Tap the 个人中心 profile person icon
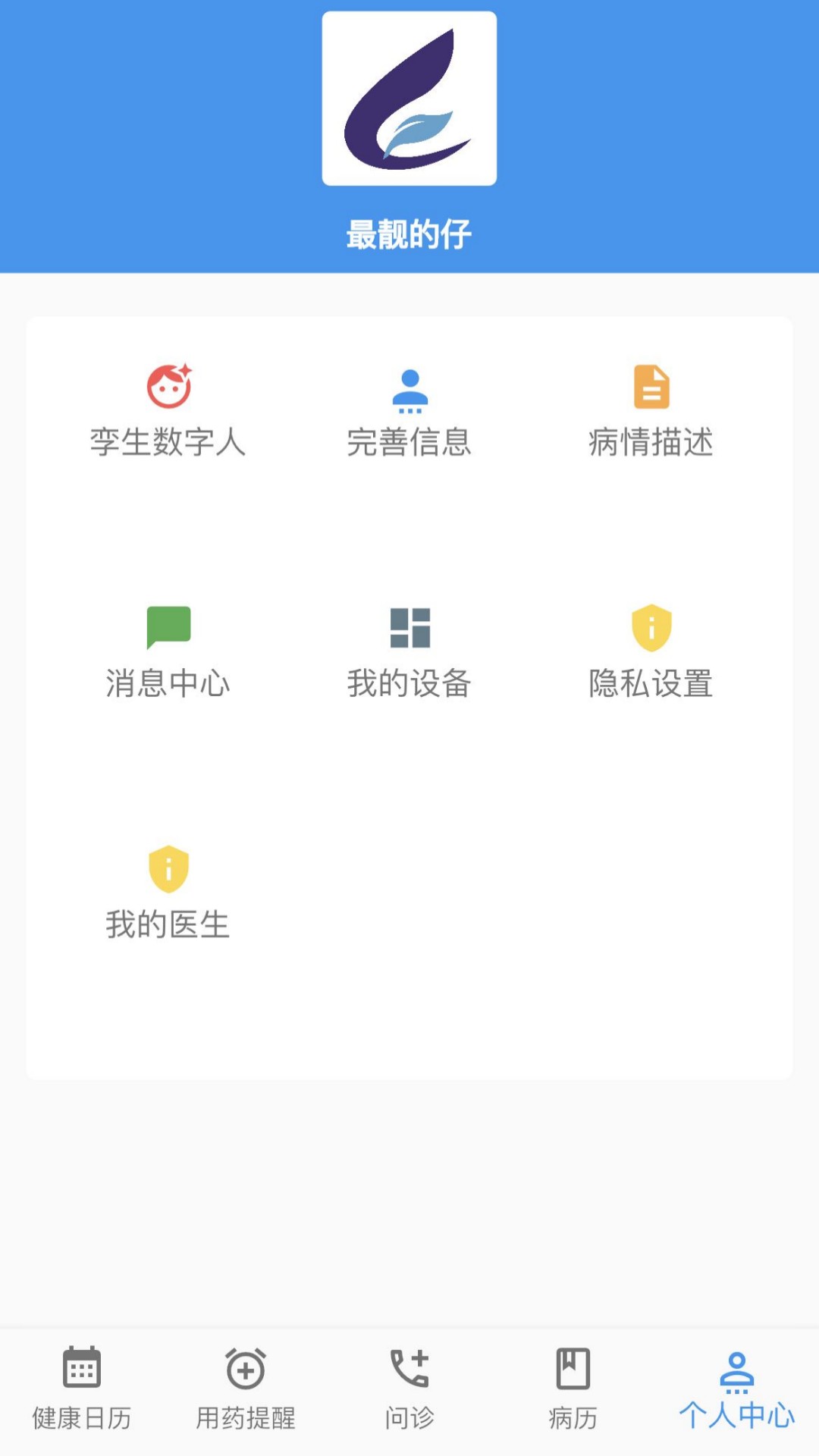Image resolution: width=819 pixels, height=1456 pixels. pos(737,1373)
